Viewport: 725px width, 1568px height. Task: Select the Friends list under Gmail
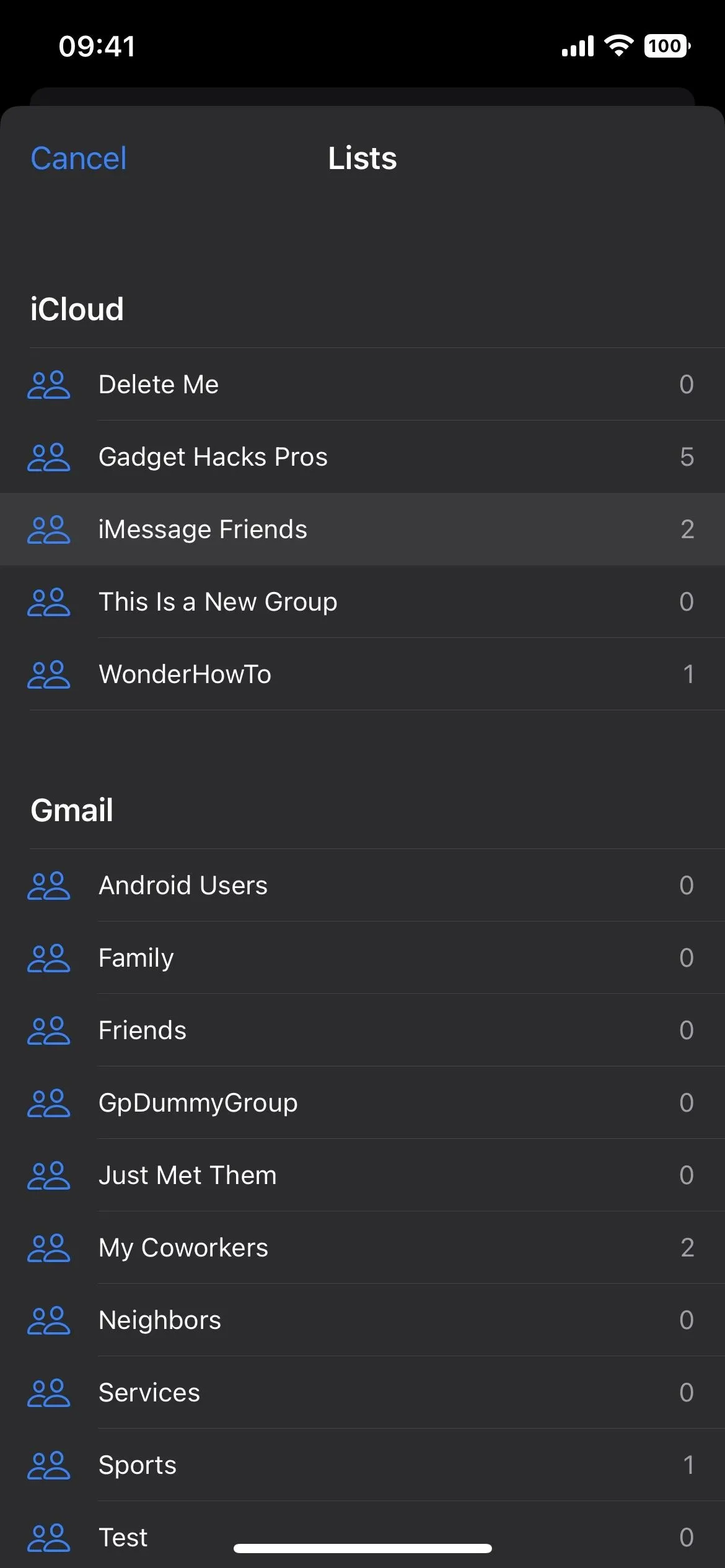(362, 1030)
